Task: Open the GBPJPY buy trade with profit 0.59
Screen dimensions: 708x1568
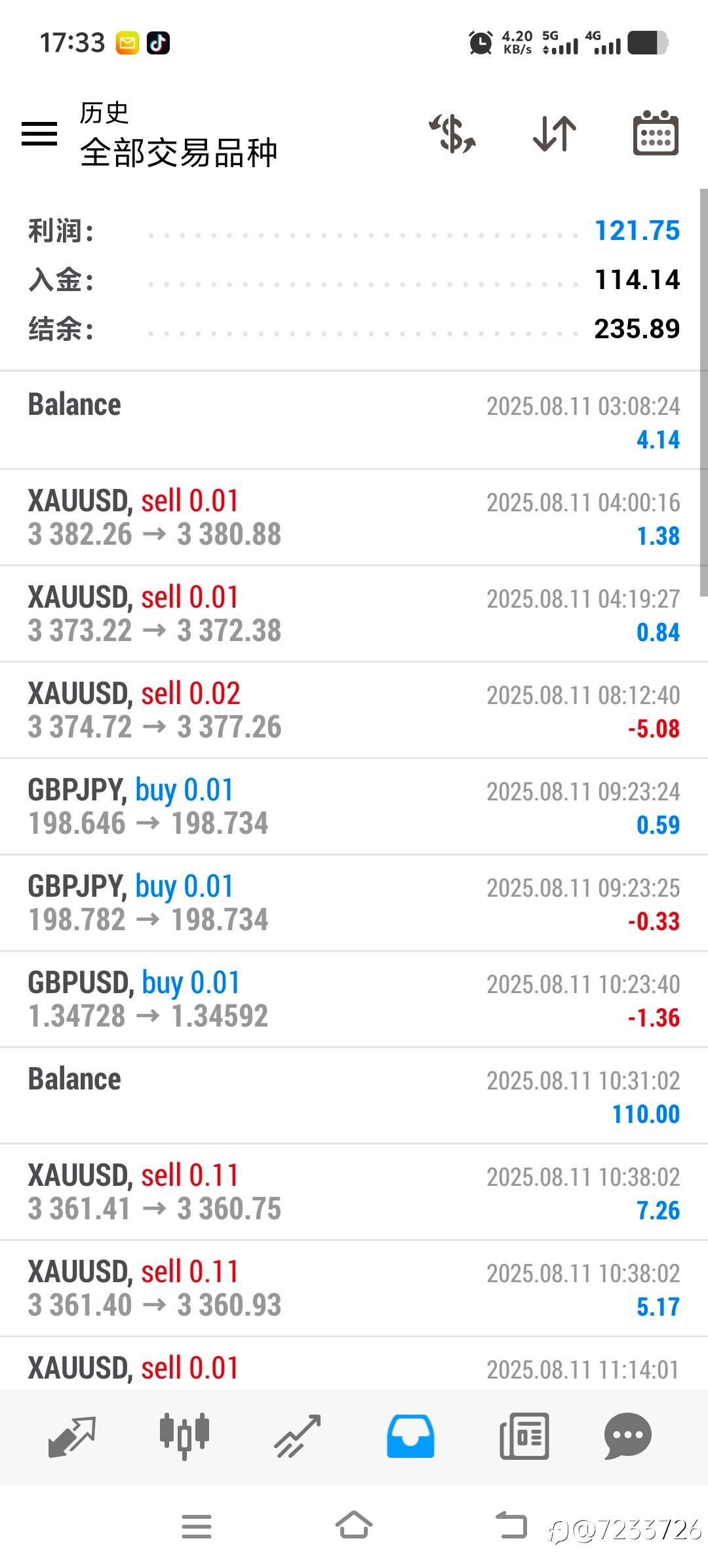Action: 354,807
